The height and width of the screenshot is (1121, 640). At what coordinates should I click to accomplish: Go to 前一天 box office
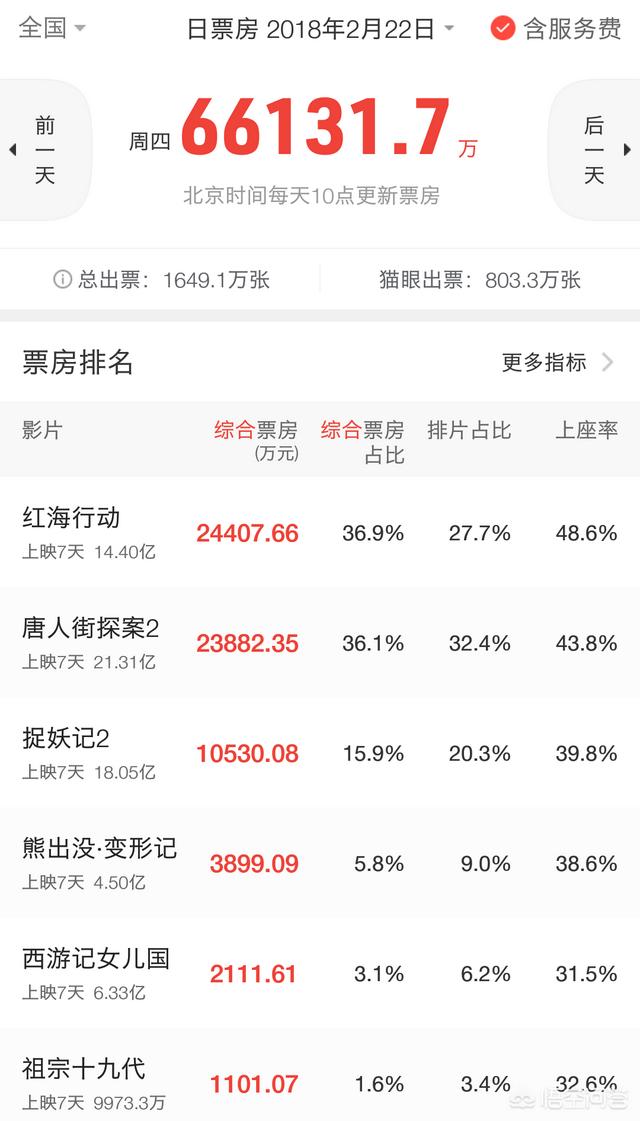44,150
